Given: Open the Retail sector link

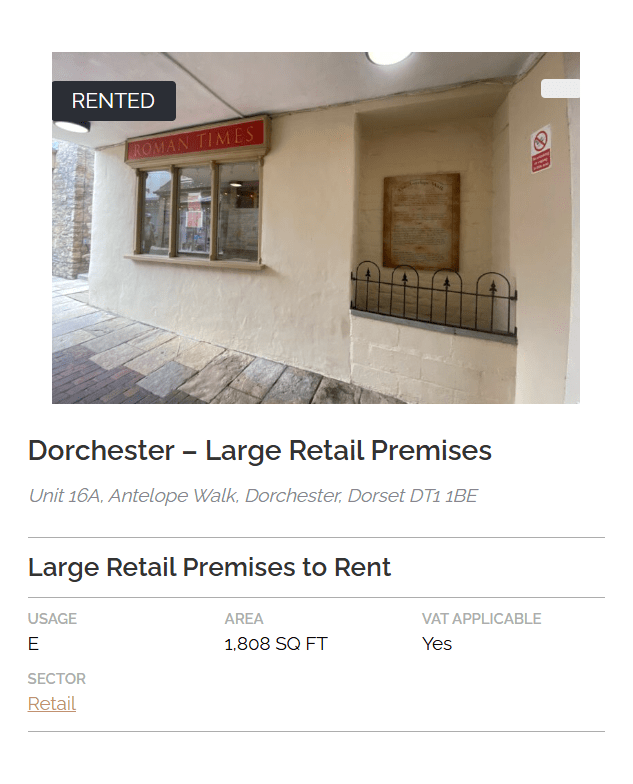Looking at the screenshot, I should click(52, 704).
